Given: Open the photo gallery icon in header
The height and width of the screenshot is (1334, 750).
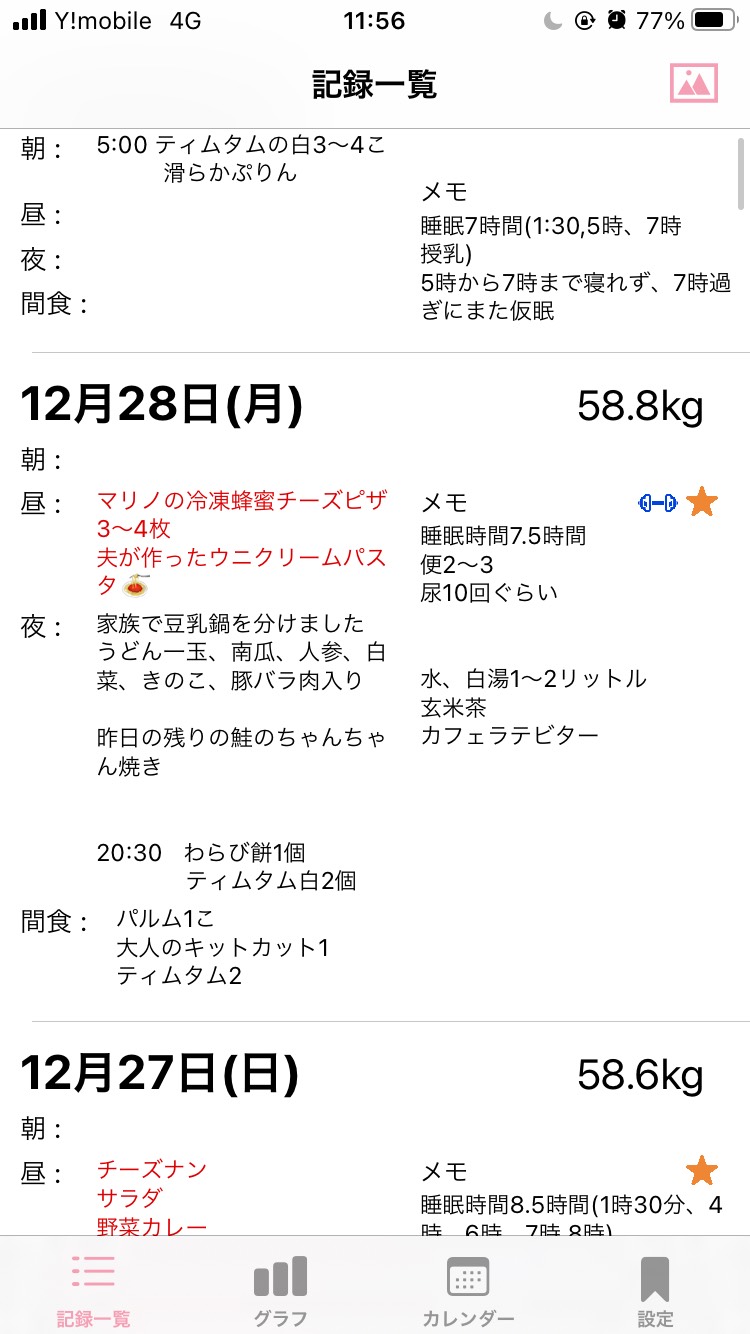Looking at the screenshot, I should 694,84.
